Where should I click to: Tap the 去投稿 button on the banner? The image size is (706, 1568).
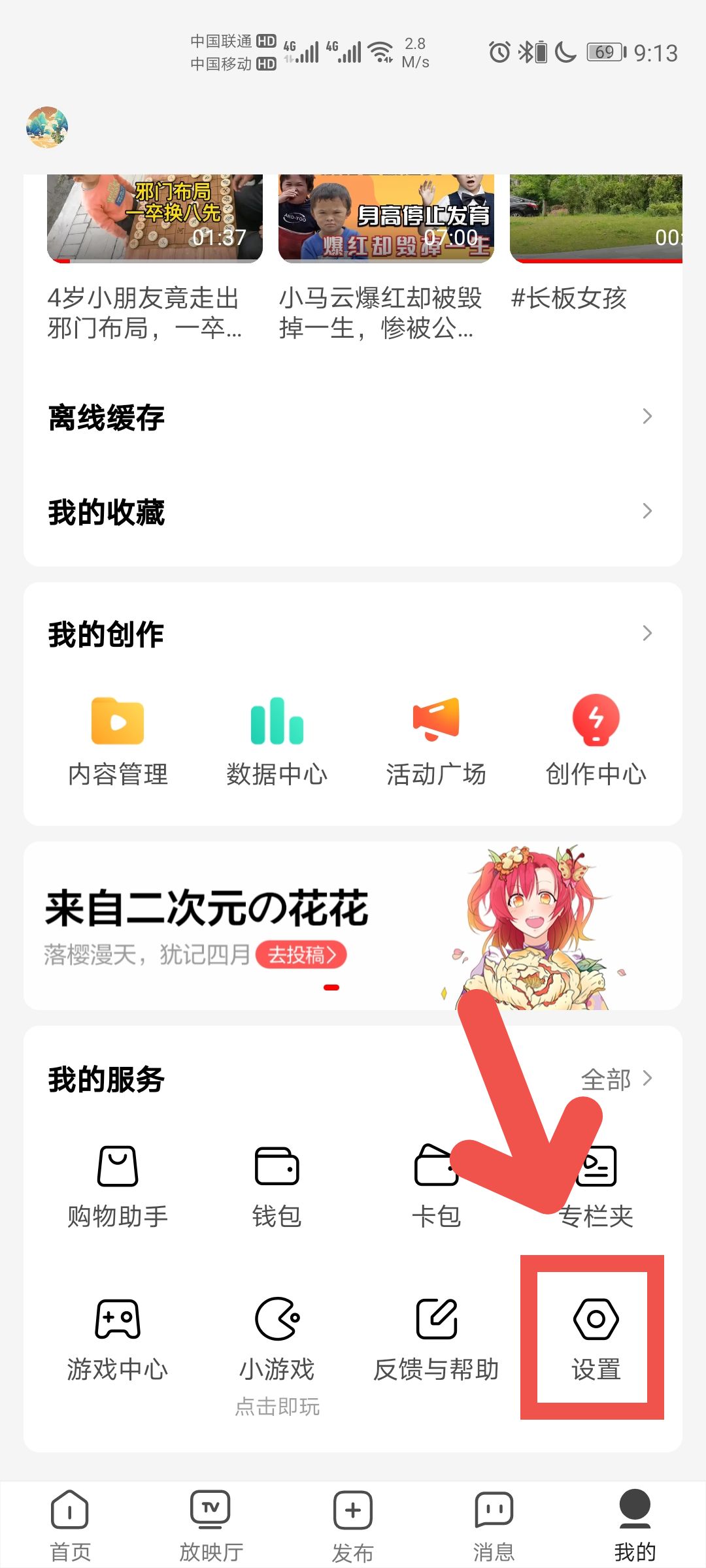301,955
